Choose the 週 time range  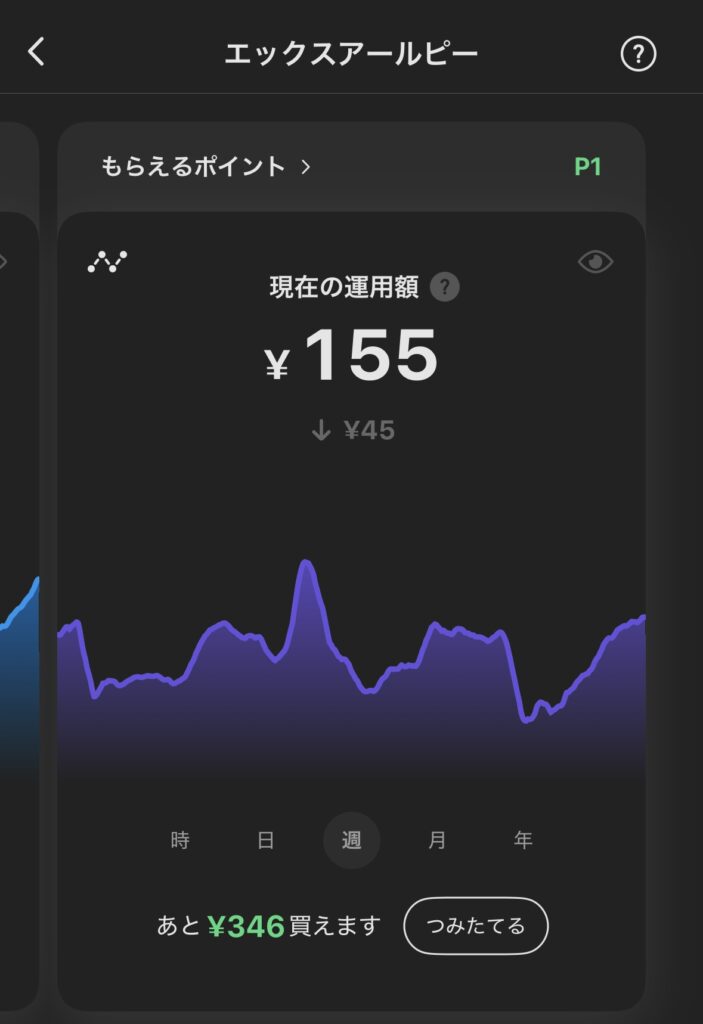pyautogui.click(x=352, y=840)
